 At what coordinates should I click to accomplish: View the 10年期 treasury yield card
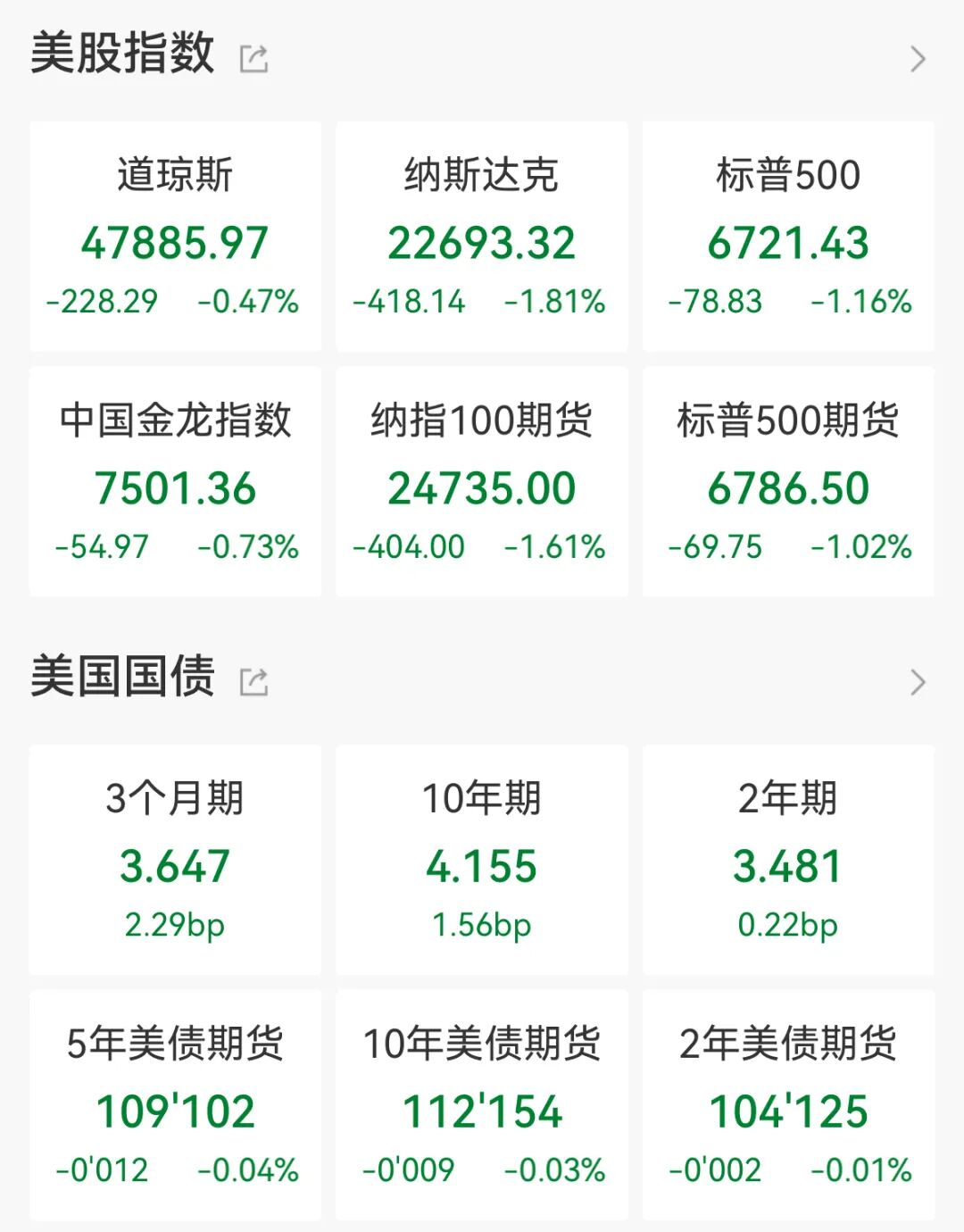tap(482, 860)
